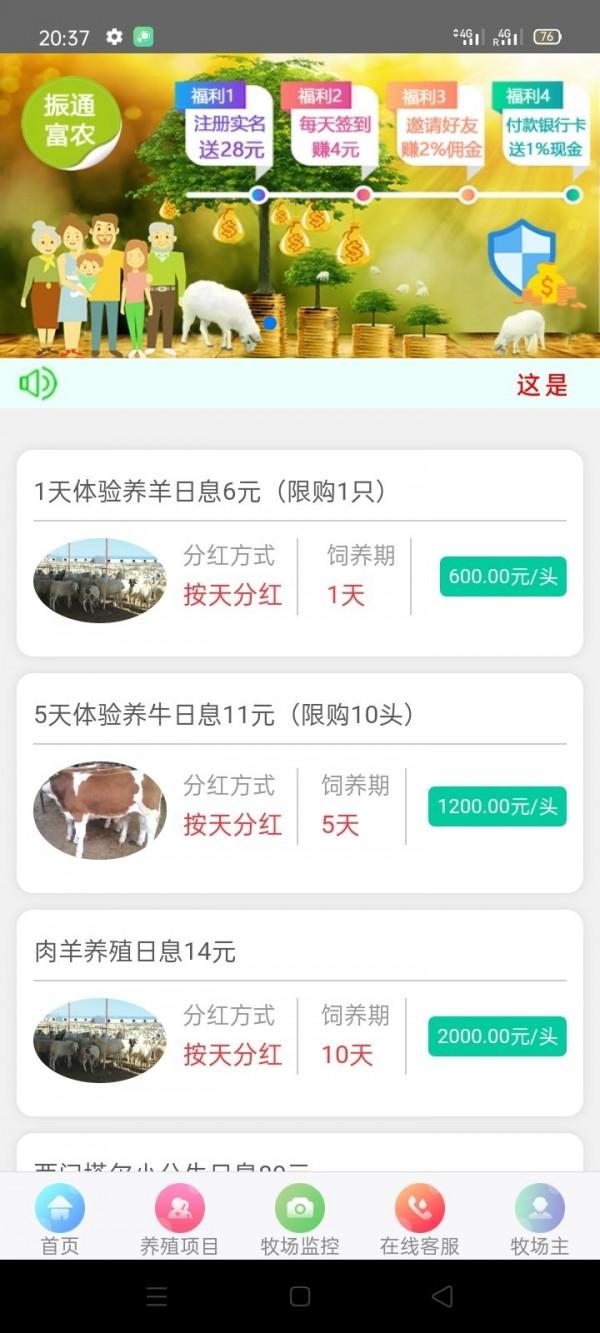The height and width of the screenshot is (1333, 600).
Task: Contact 在线客服 from the bottom bar
Action: click(x=420, y=1220)
